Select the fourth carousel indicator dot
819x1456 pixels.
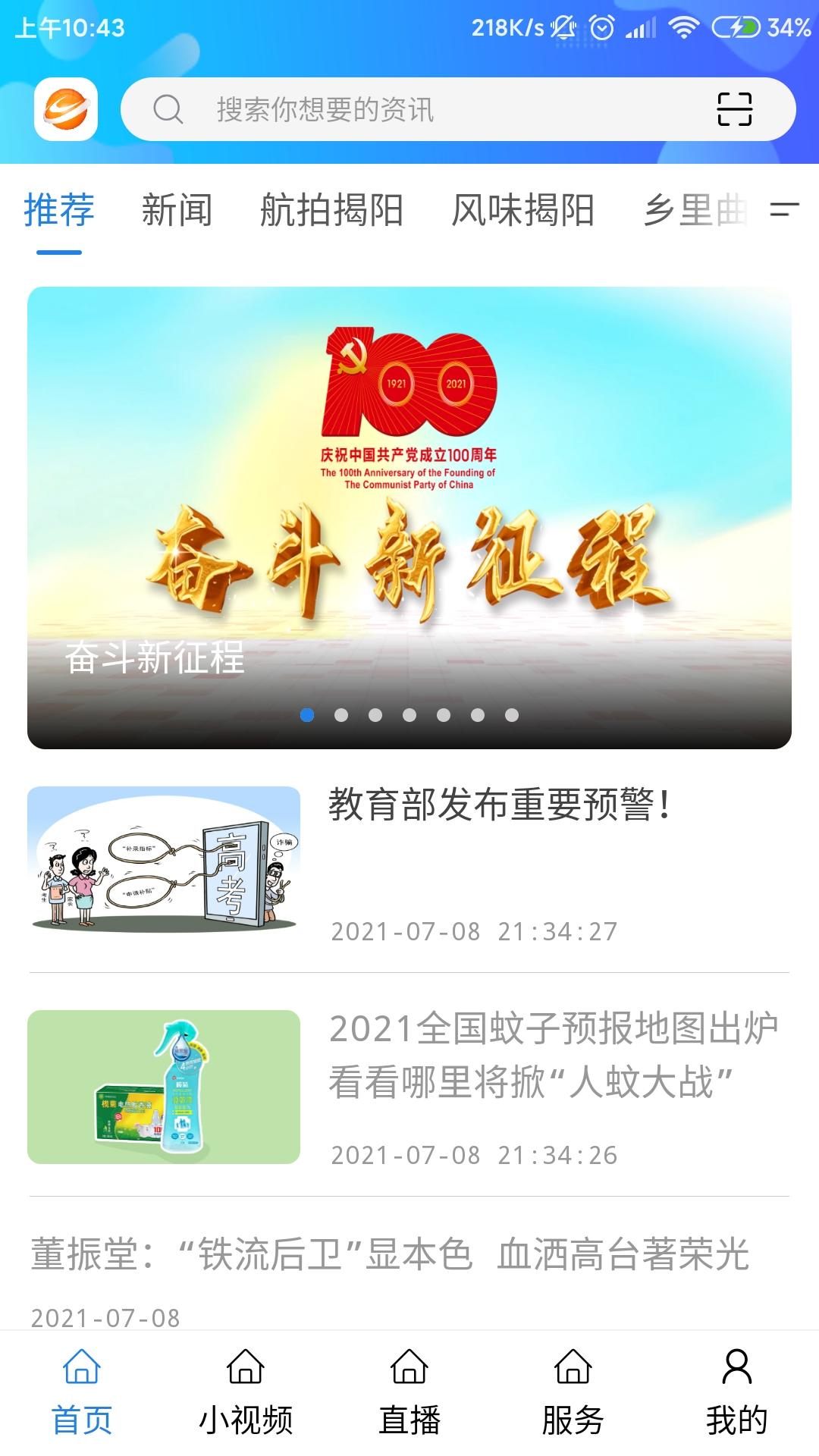tap(410, 713)
